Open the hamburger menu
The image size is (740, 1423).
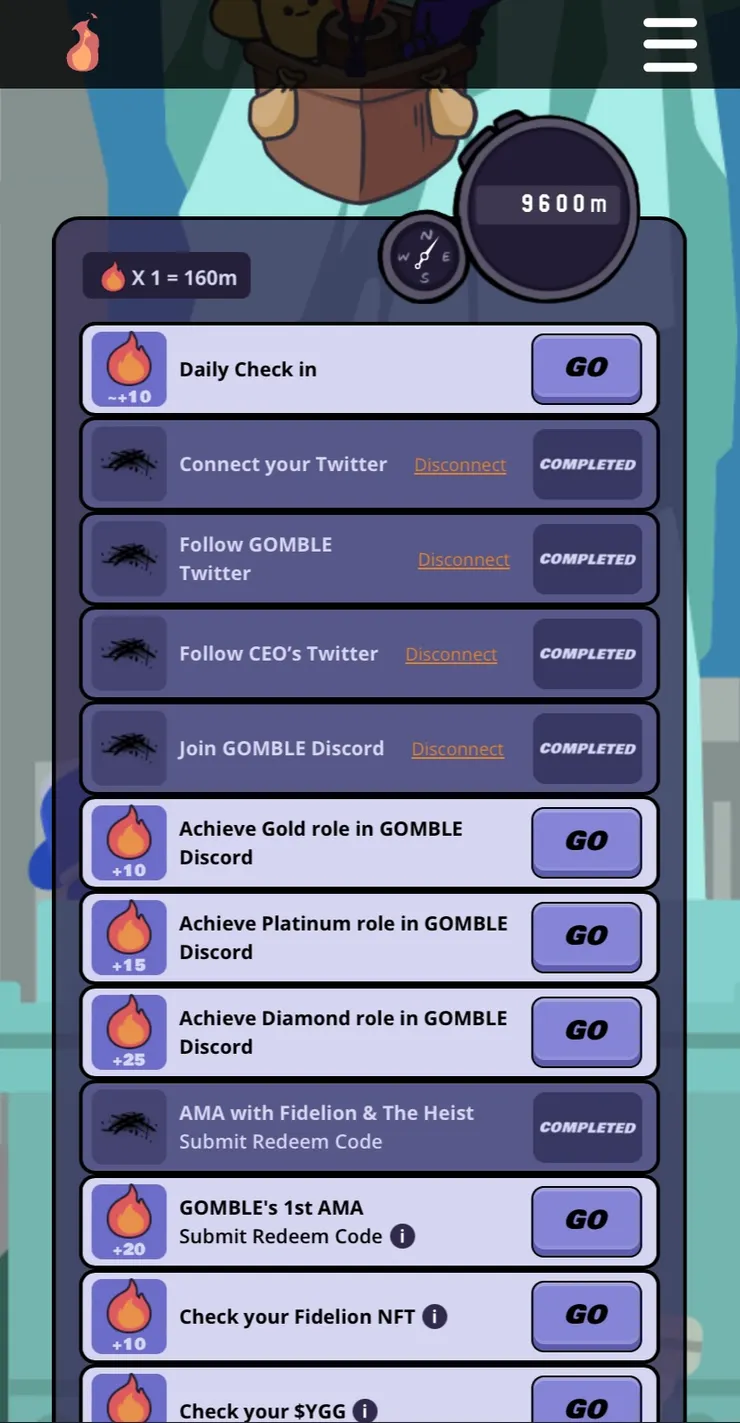tap(670, 45)
